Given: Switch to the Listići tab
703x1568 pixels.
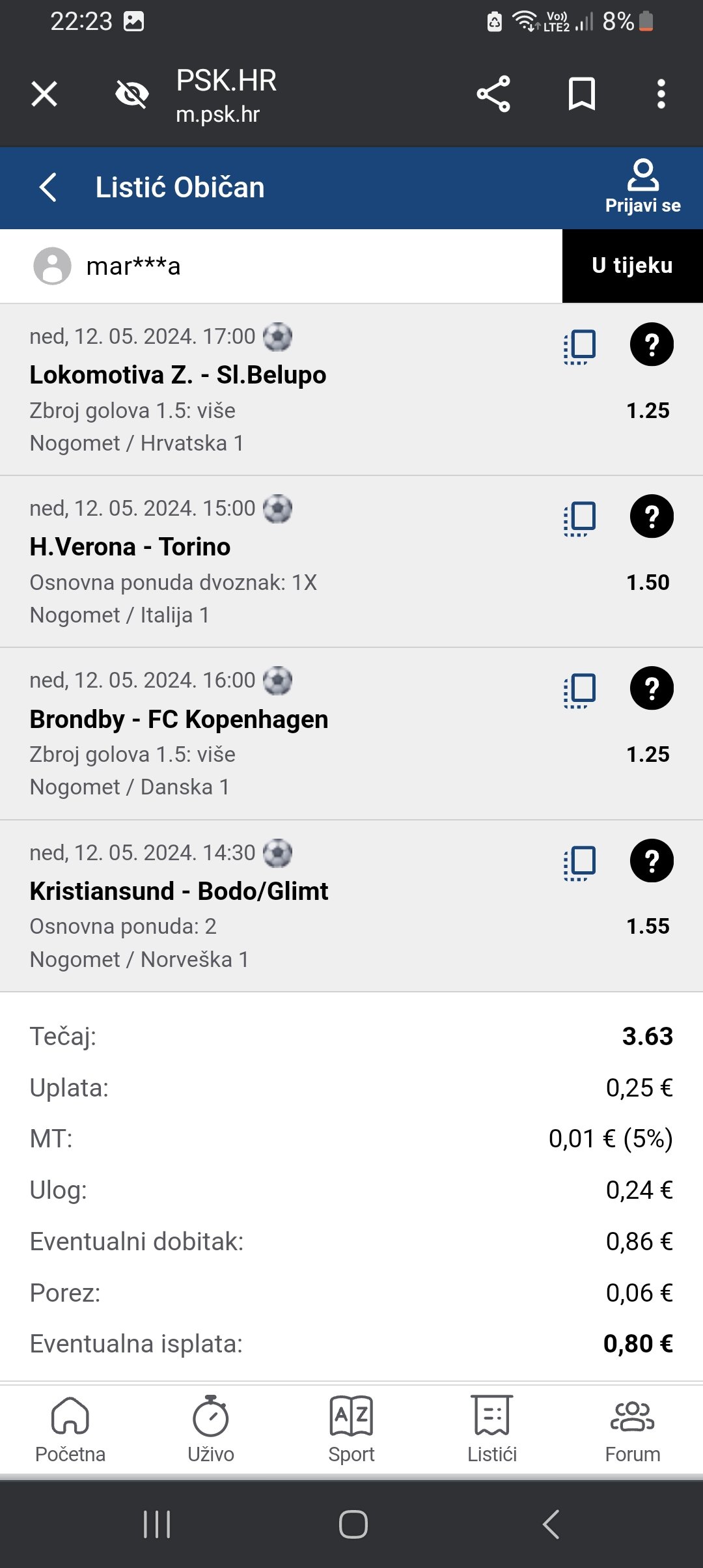Looking at the screenshot, I should [492, 1429].
